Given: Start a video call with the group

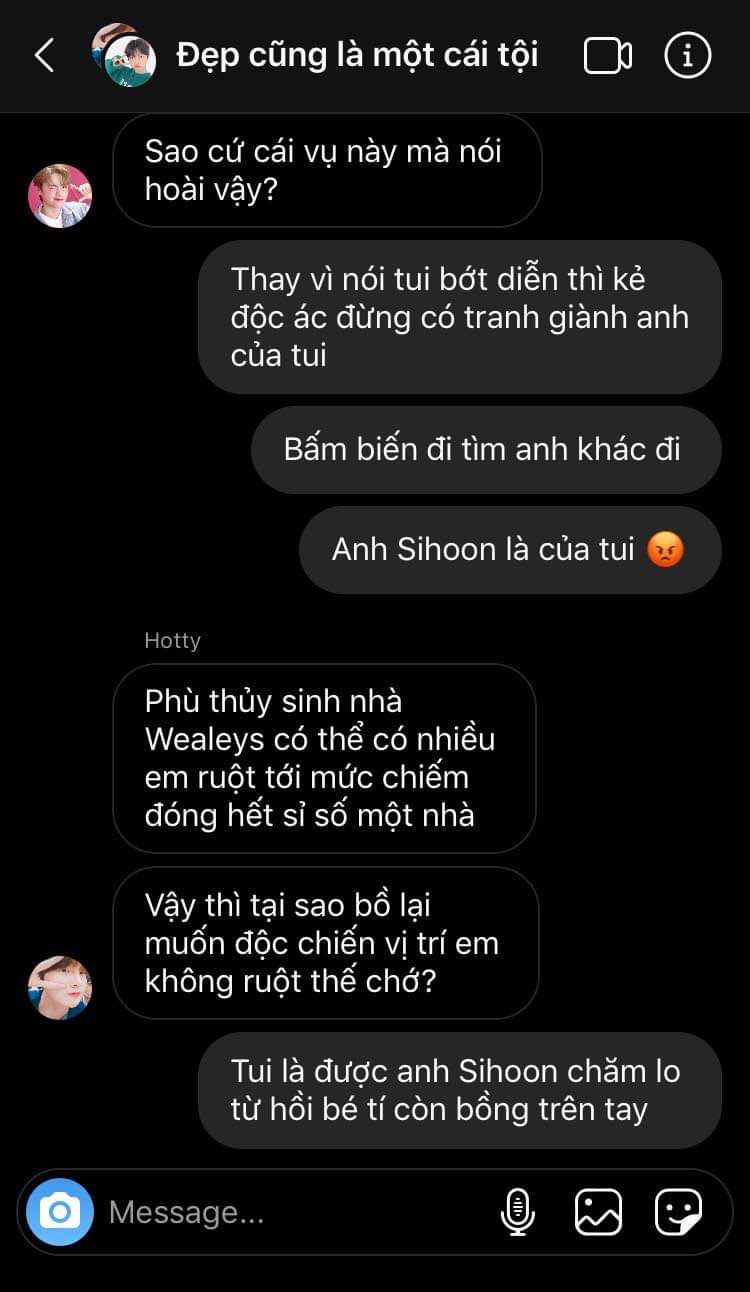Looking at the screenshot, I should point(607,56).
